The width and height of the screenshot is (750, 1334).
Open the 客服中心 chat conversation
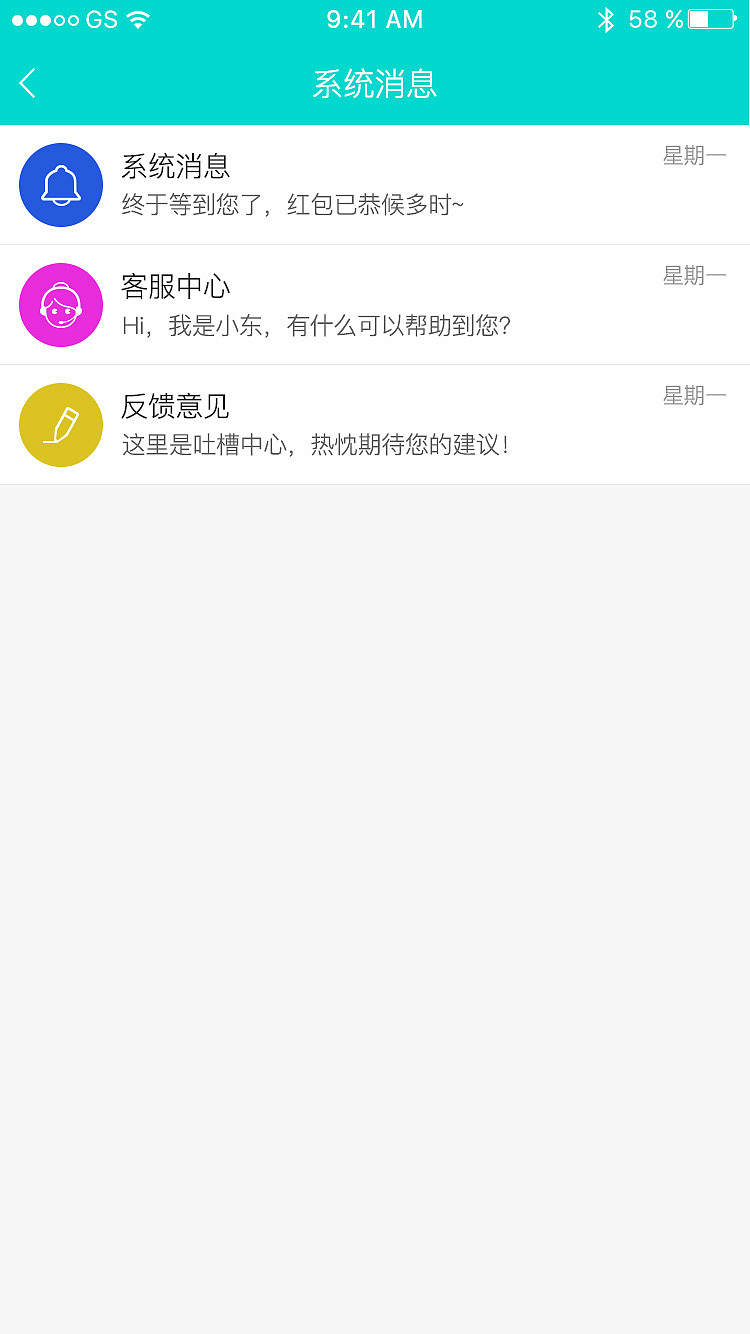tap(375, 304)
